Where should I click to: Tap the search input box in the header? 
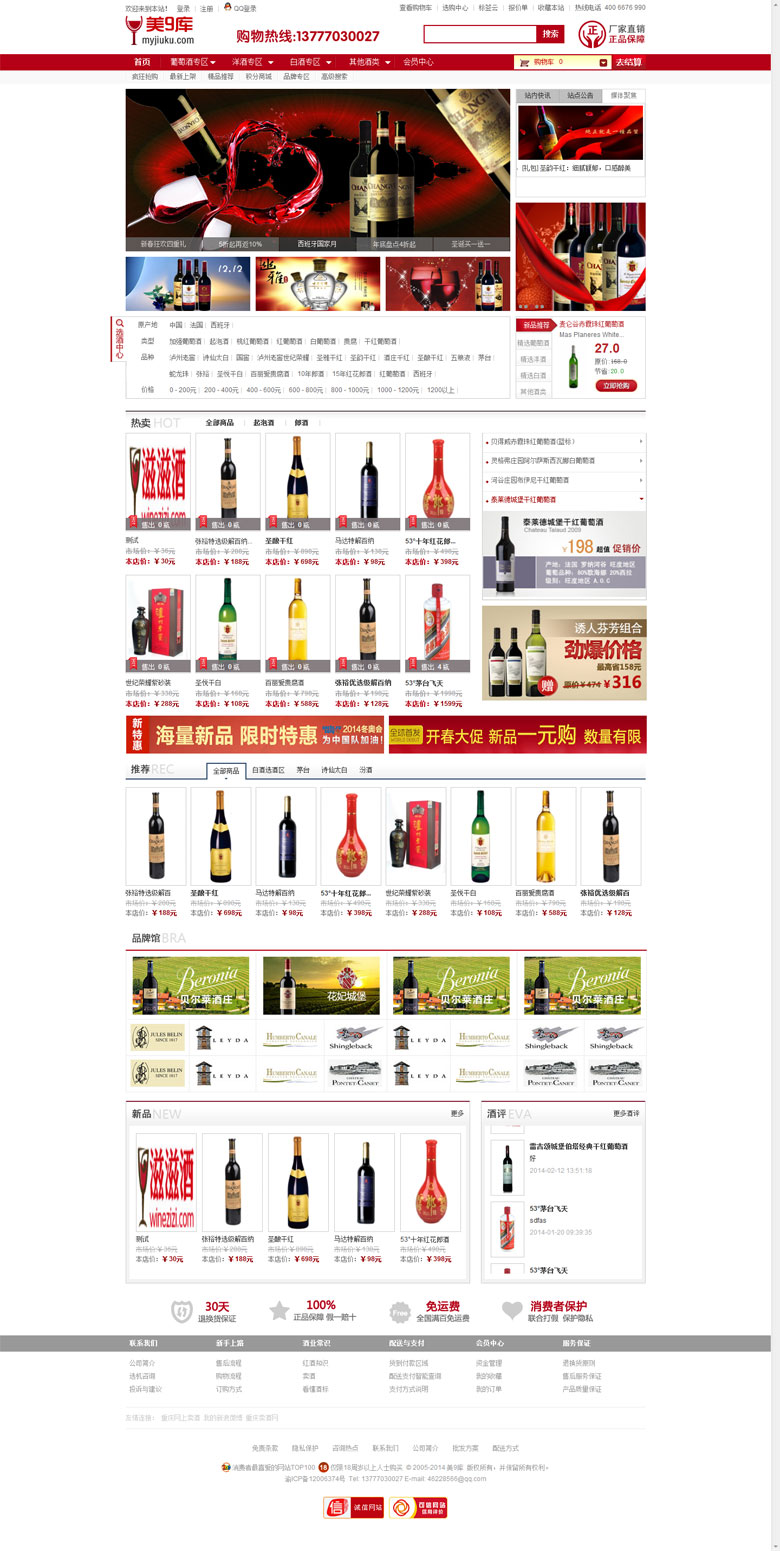pos(480,34)
